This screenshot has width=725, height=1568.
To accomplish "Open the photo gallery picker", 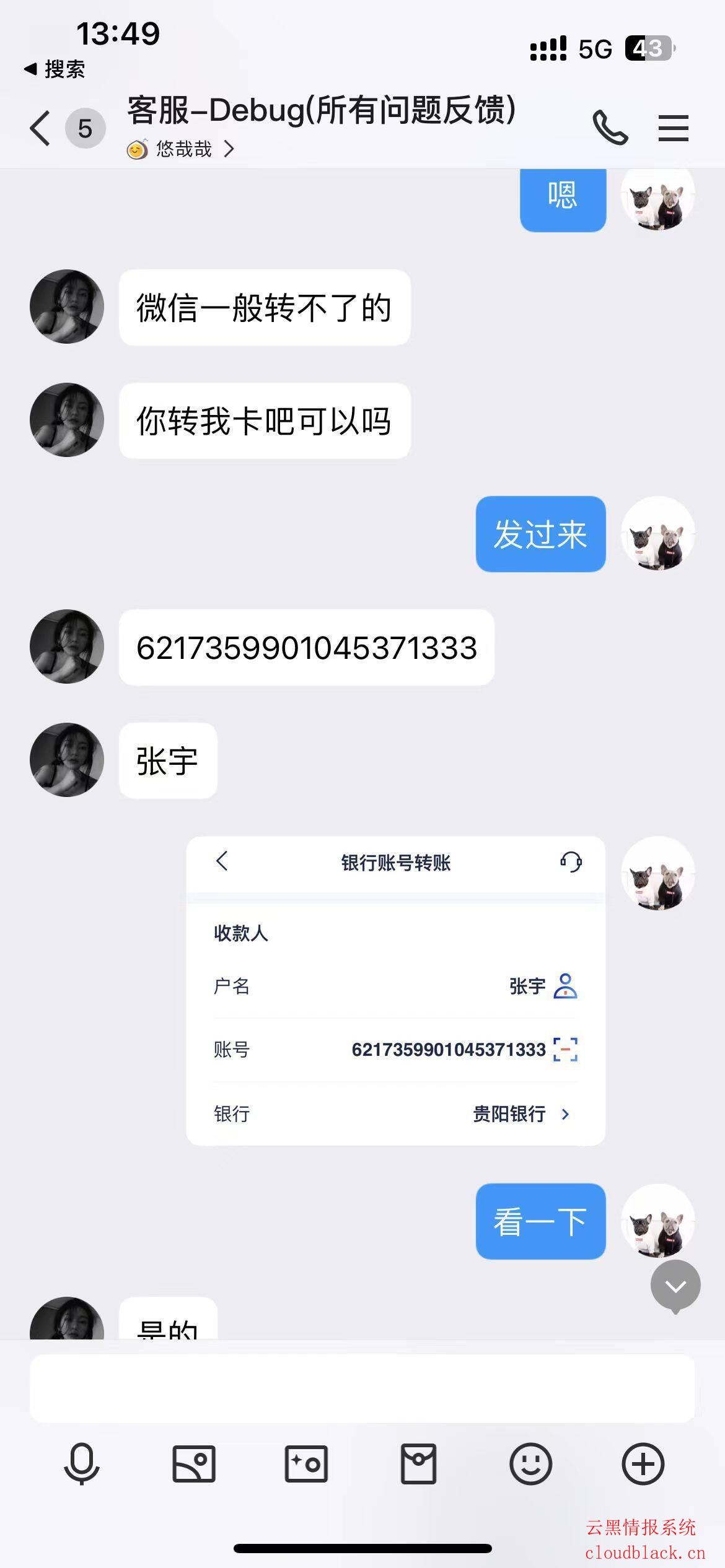I will 194,1464.
